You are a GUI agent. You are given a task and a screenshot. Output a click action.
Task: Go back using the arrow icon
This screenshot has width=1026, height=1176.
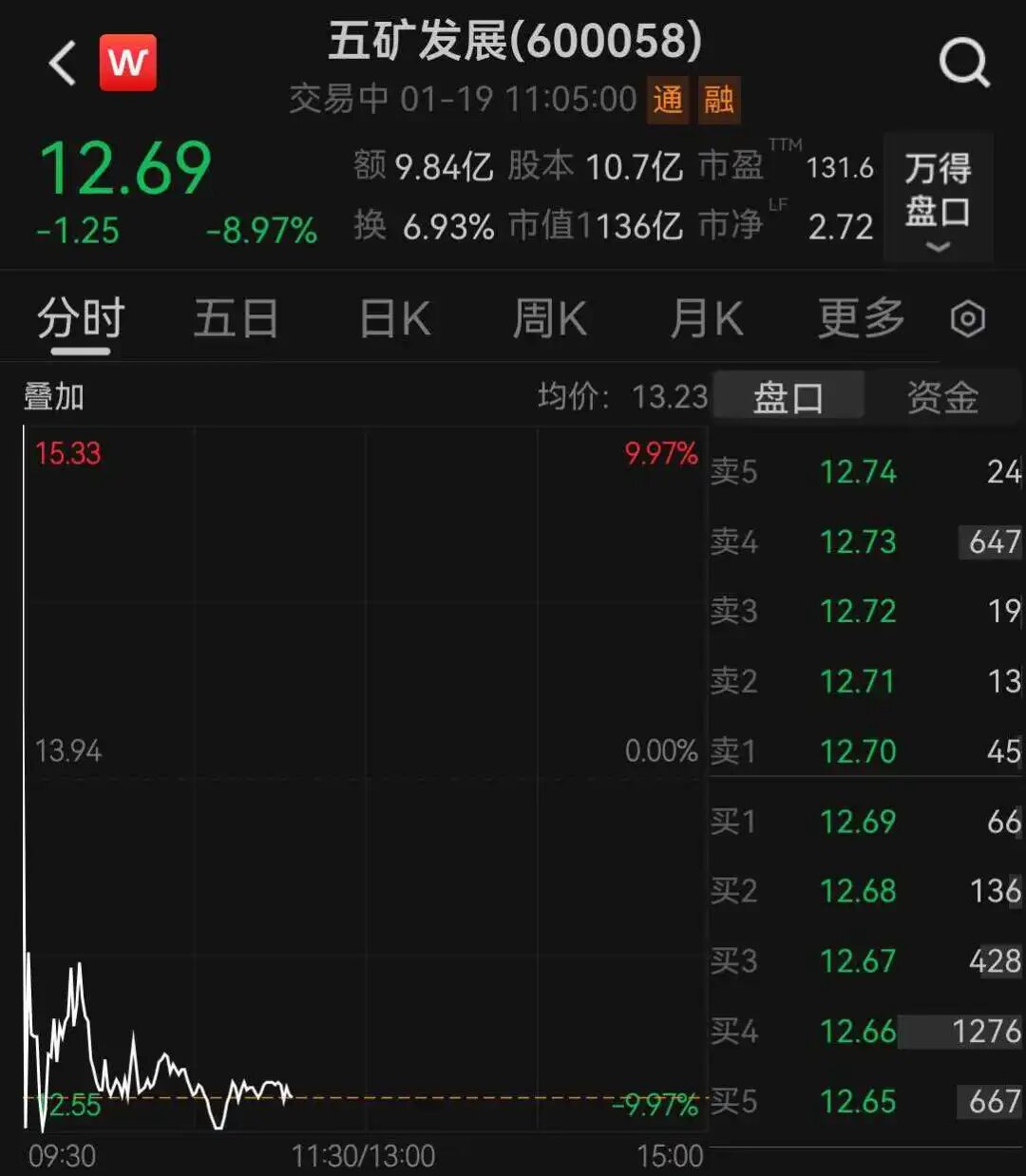63,65
